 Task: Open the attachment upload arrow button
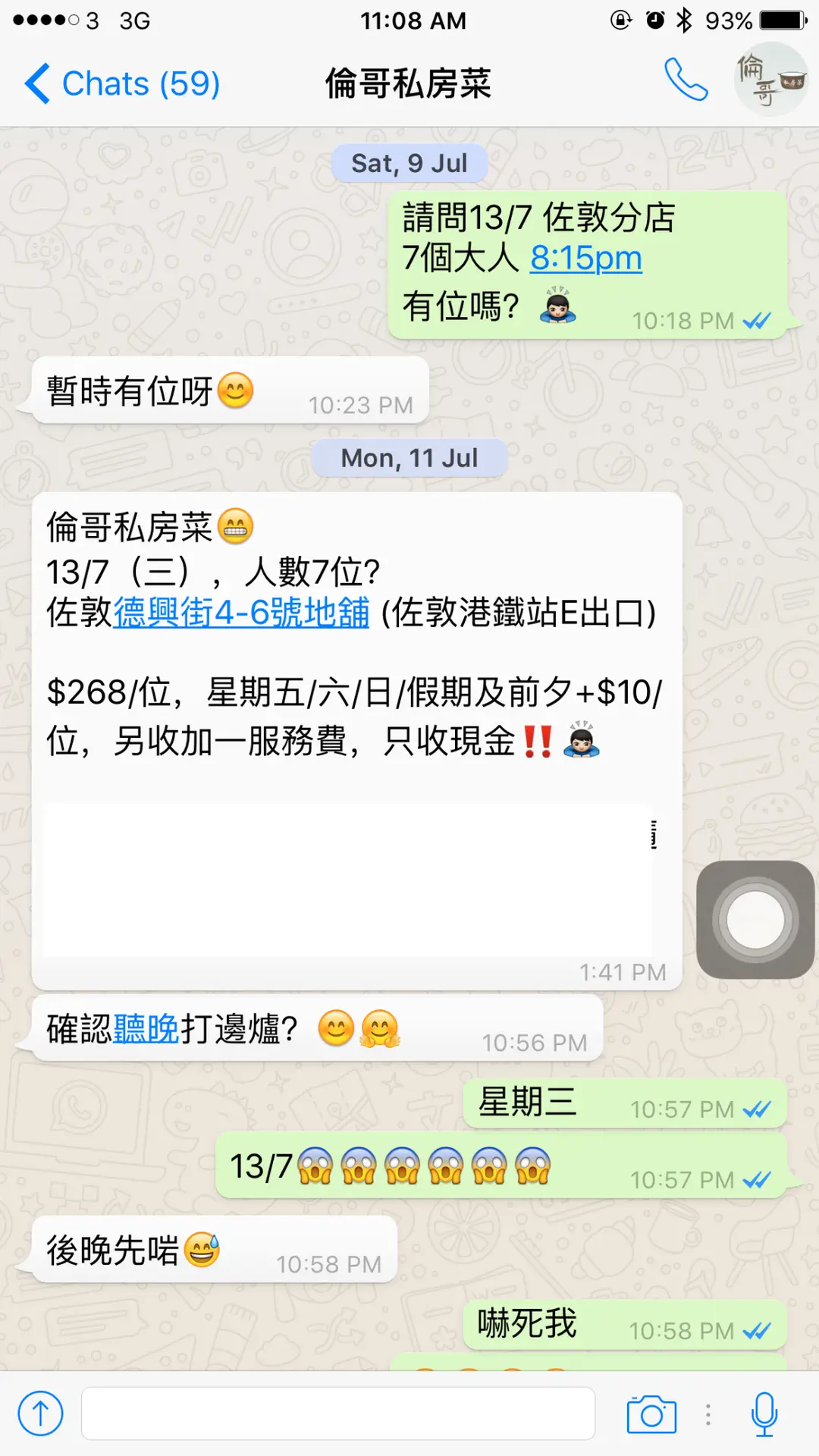point(40,1414)
